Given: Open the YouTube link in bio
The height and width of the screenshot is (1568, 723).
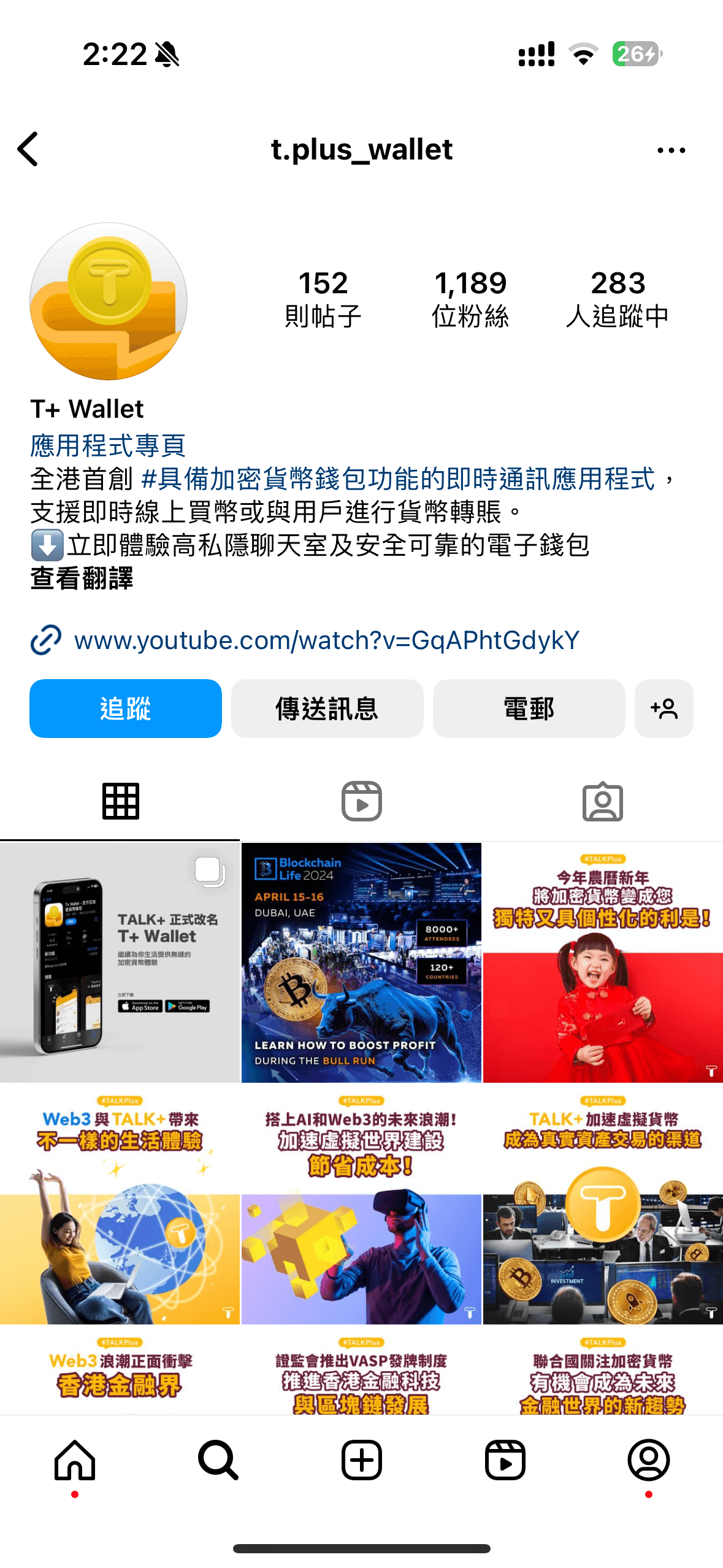Looking at the screenshot, I should (326, 640).
